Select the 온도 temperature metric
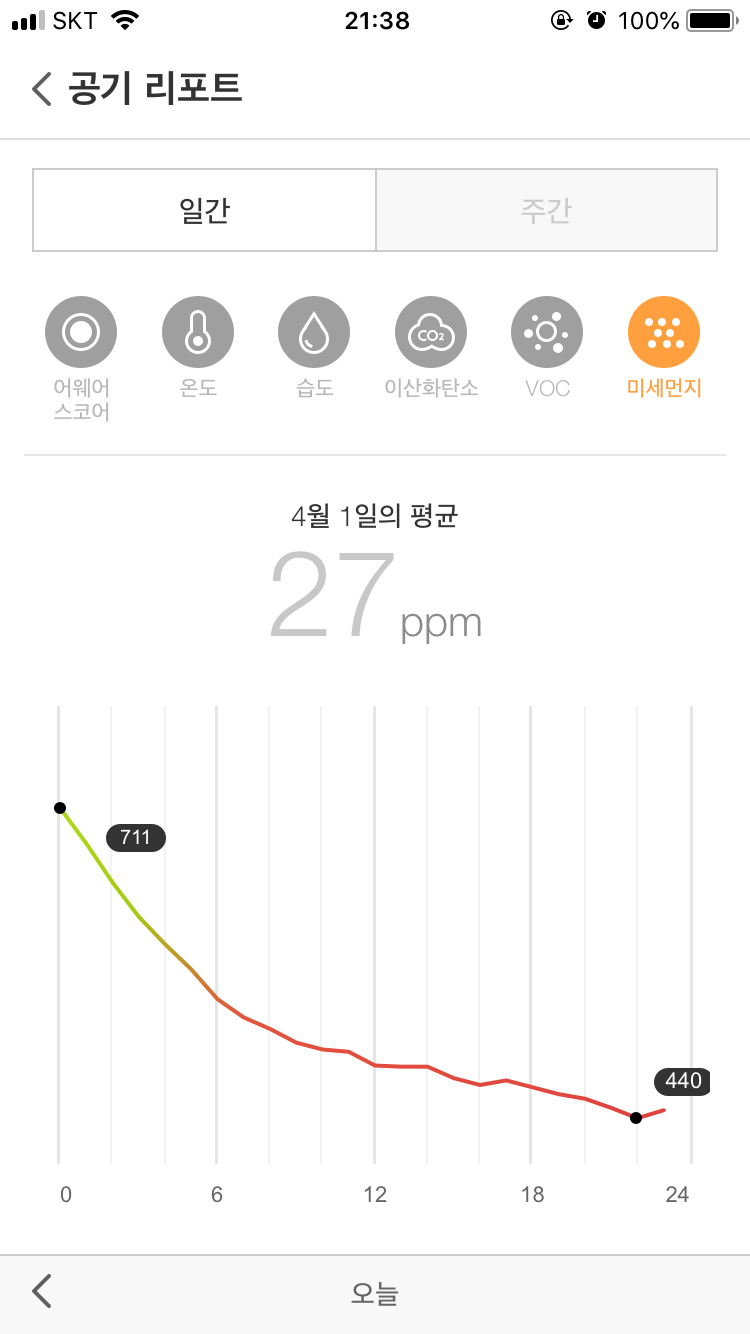This screenshot has width=750, height=1334. pyautogui.click(x=198, y=332)
